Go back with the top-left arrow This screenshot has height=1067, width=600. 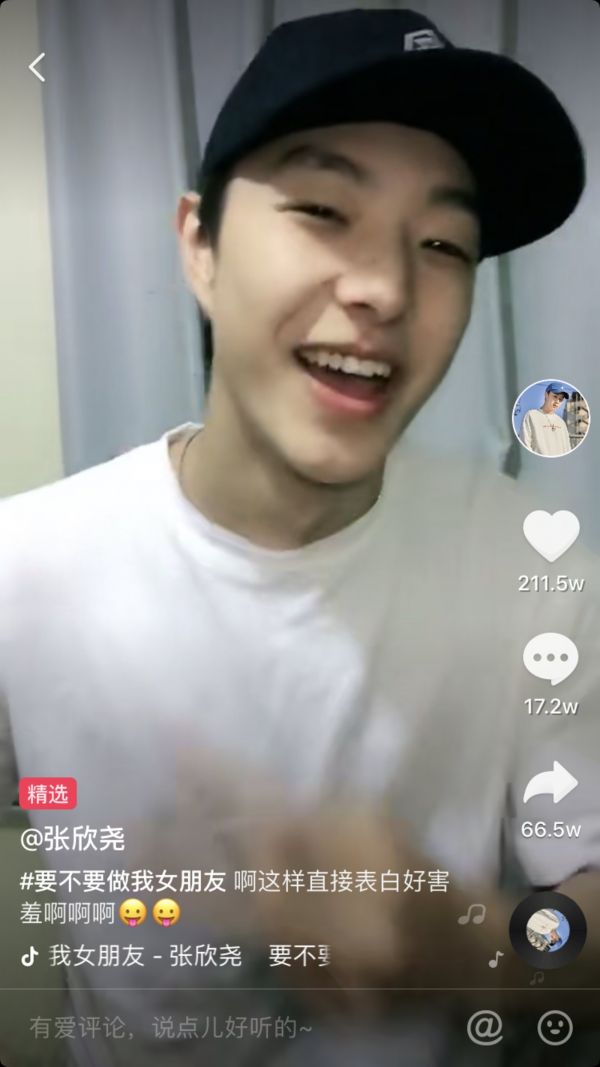pos(37,67)
